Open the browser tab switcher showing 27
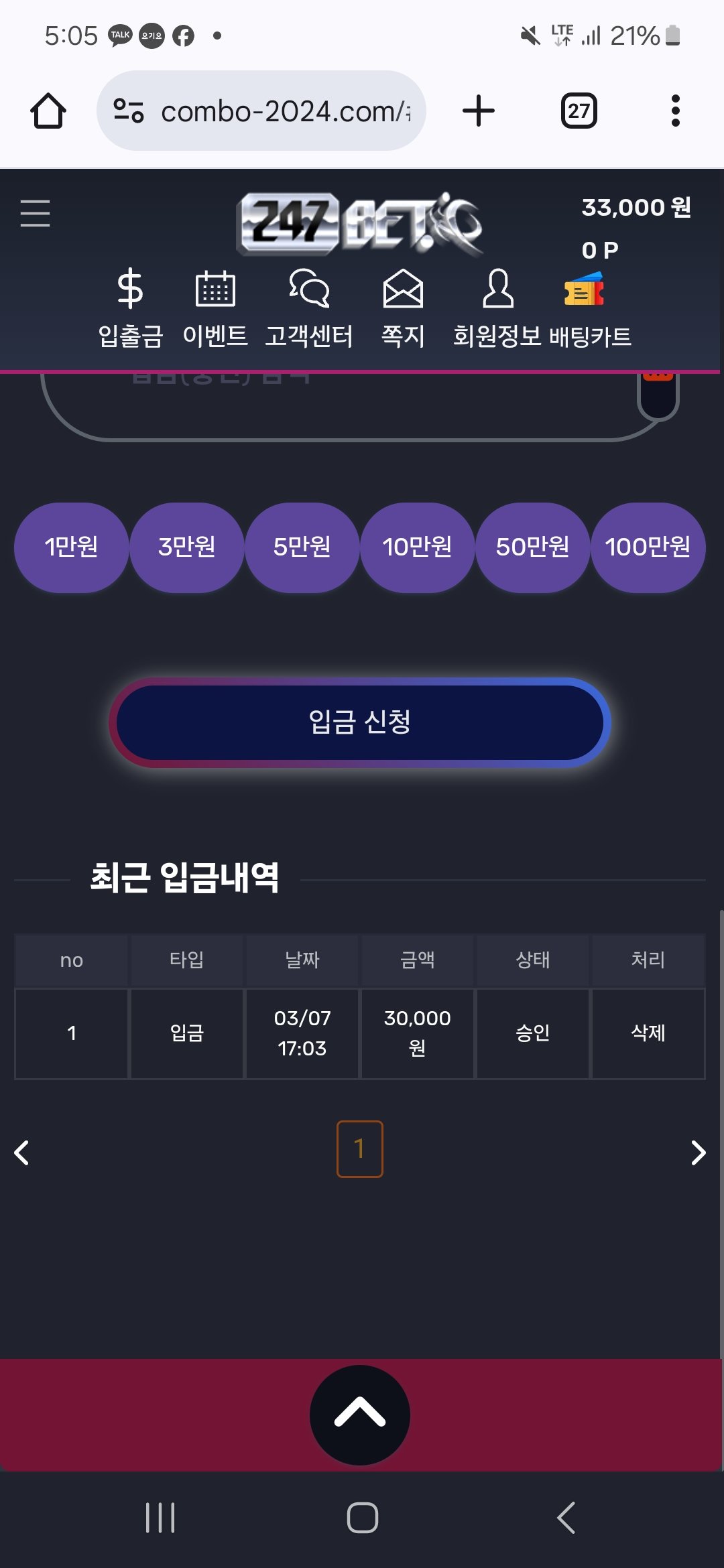This screenshot has height=1568, width=724. coord(579,111)
